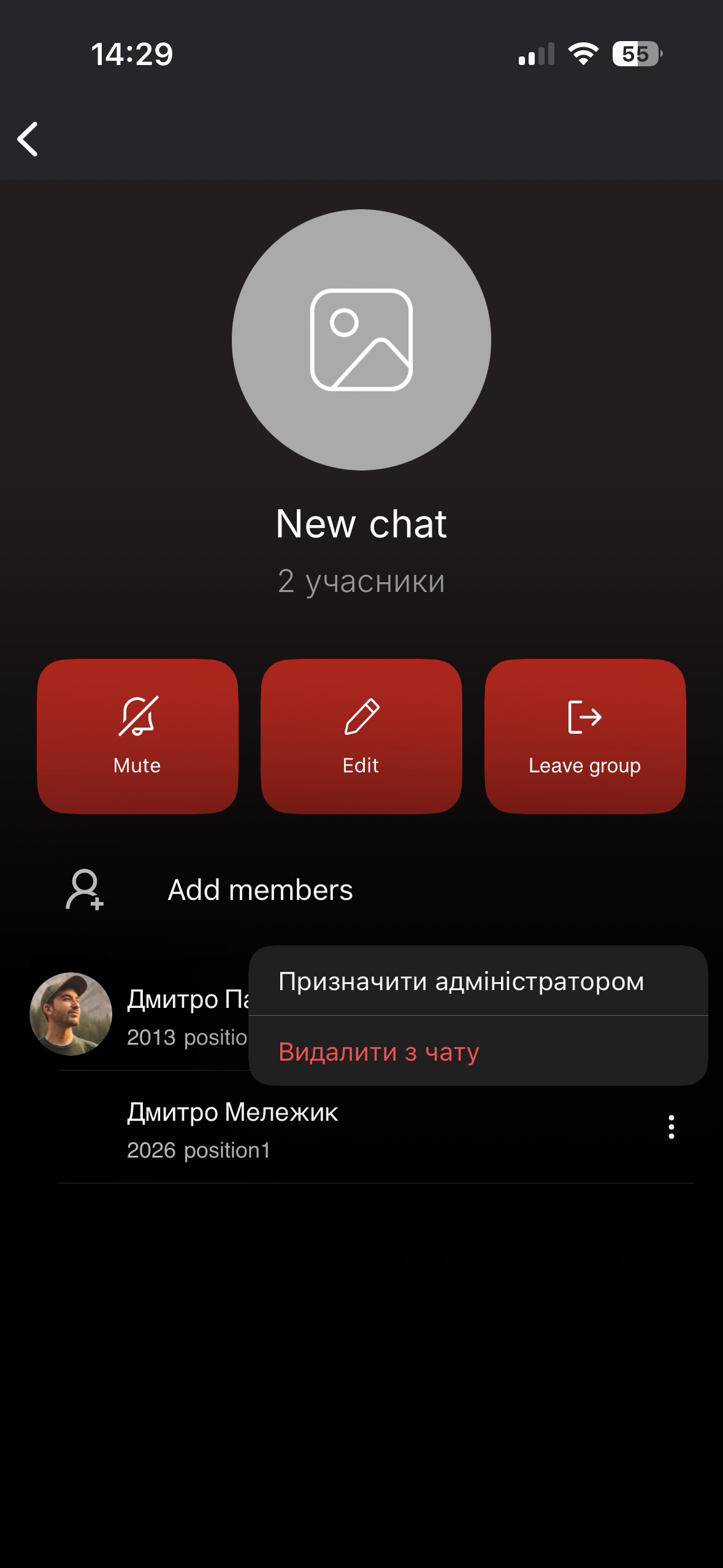Tap the group photo placeholder
Screen dimensions: 723x1568
(x=361, y=340)
